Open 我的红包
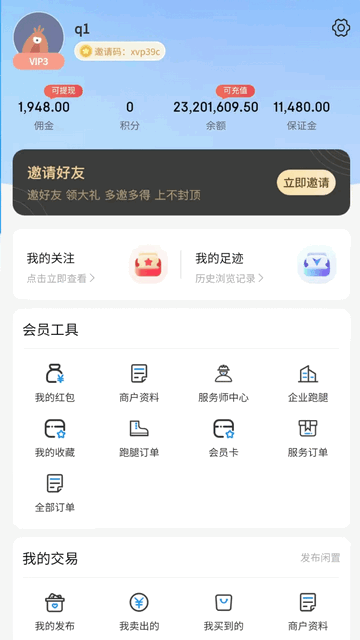The height and width of the screenshot is (640, 360). pos(55,383)
